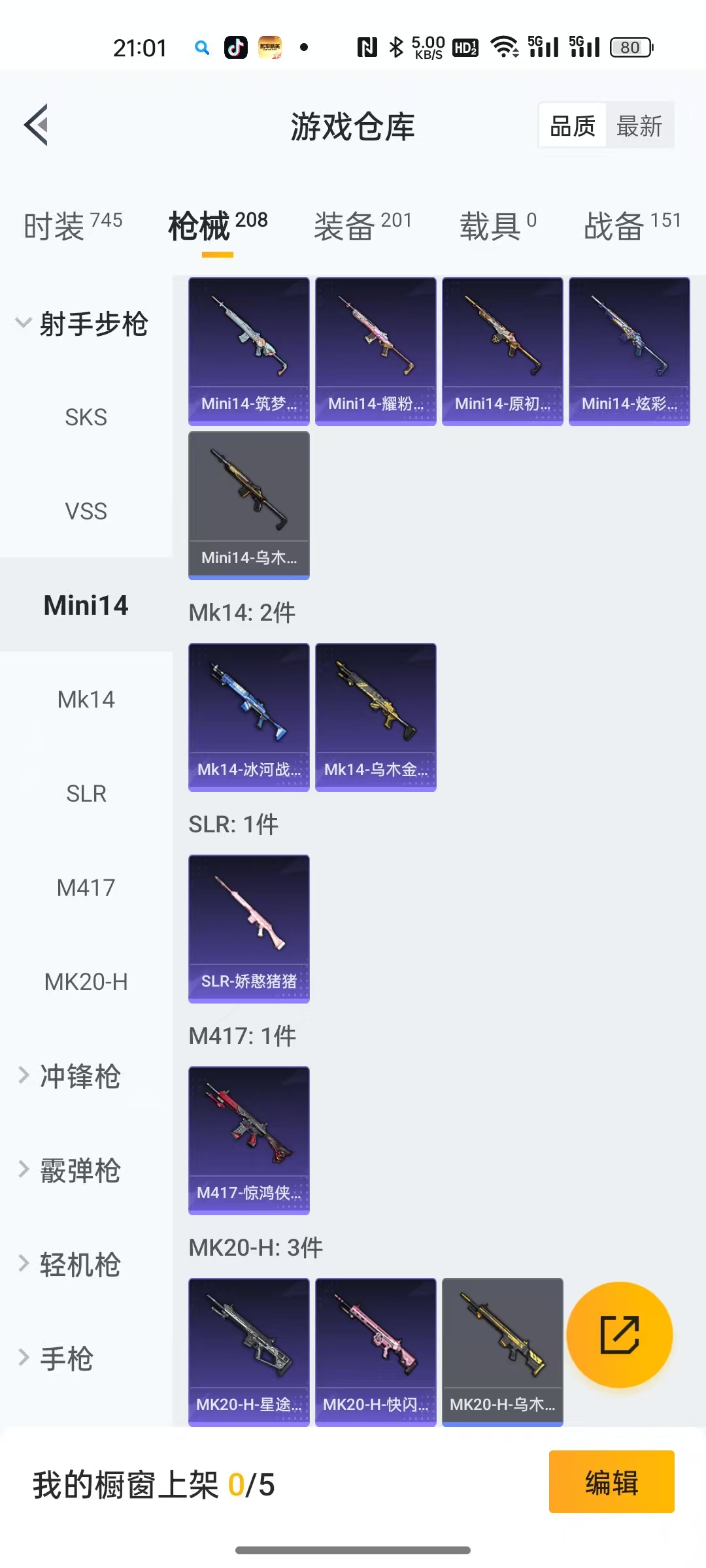Viewport: 706px width, 1568px height.
Task: Tap the 编辑 button
Action: pyautogui.click(x=611, y=1482)
